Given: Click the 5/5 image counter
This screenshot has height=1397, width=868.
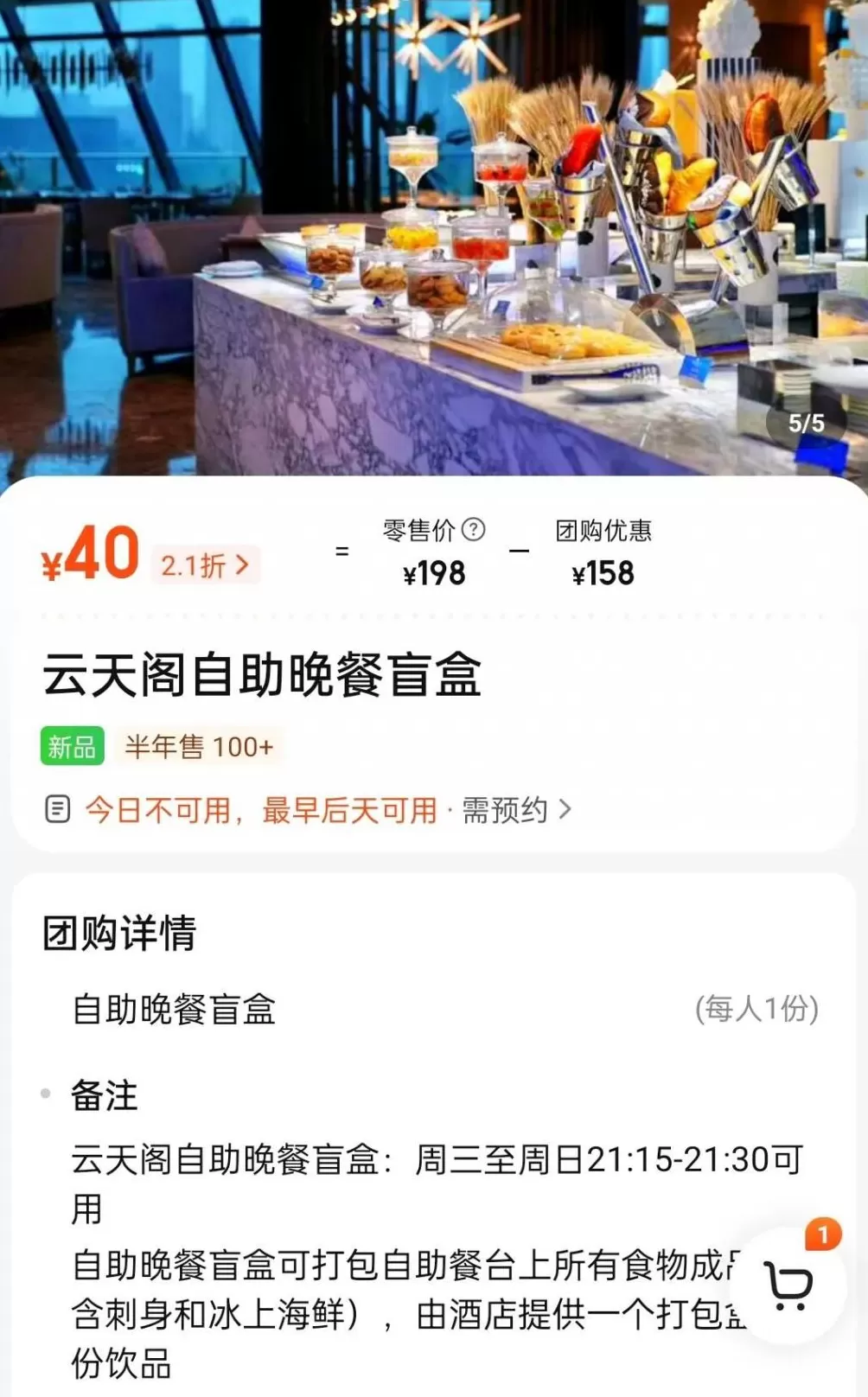Looking at the screenshot, I should pos(807,423).
